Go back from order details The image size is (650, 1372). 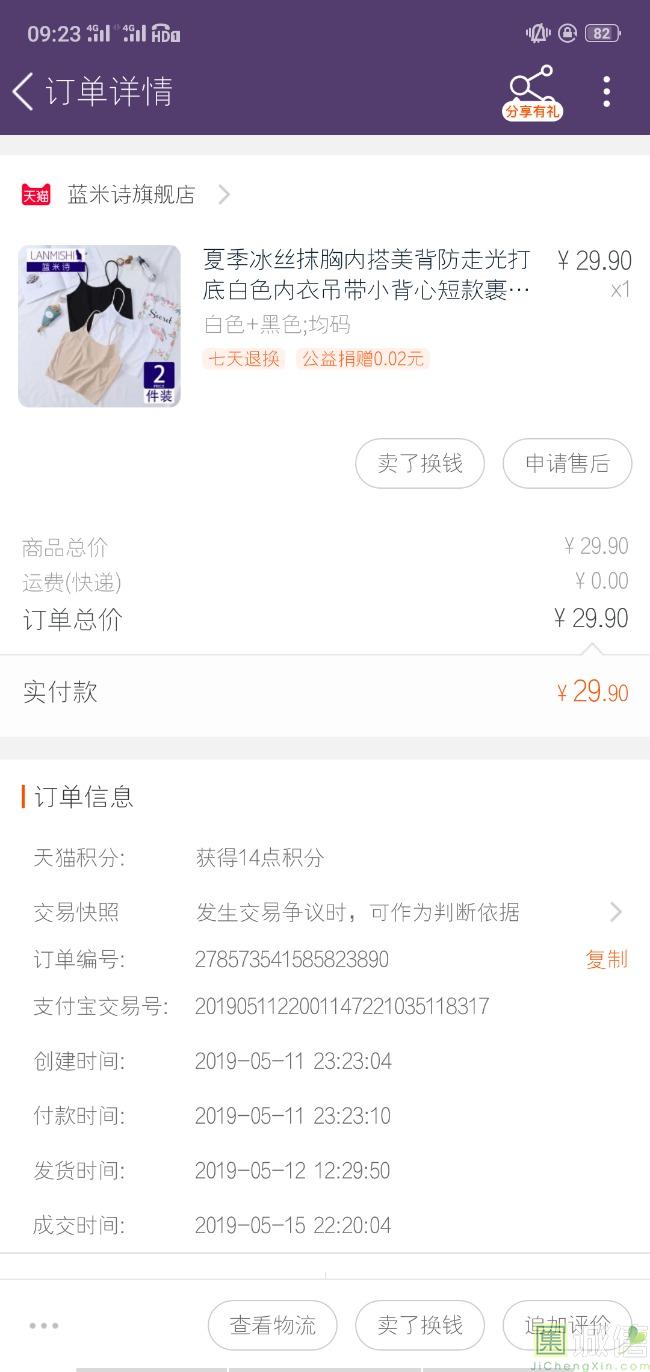[x=24, y=91]
